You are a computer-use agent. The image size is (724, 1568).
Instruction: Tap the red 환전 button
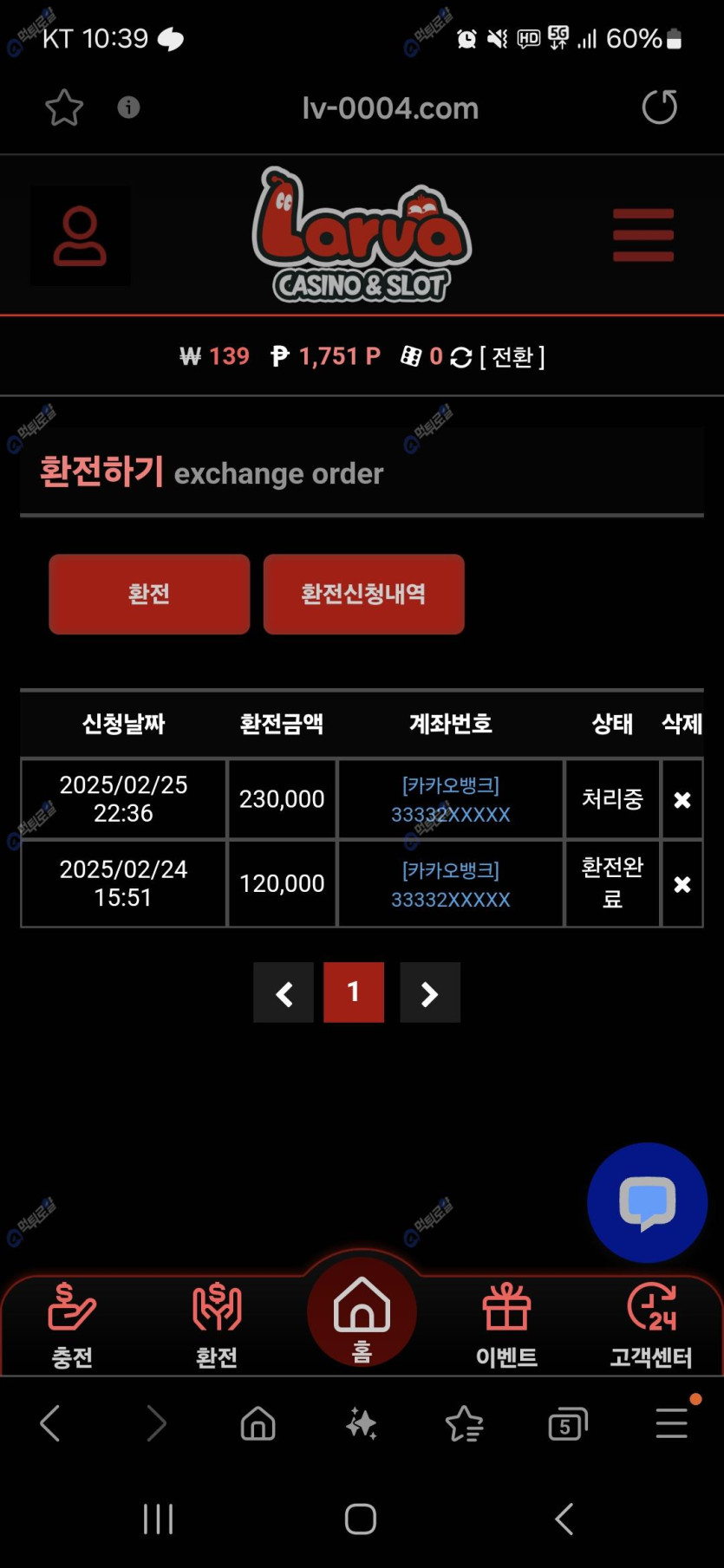tap(149, 594)
